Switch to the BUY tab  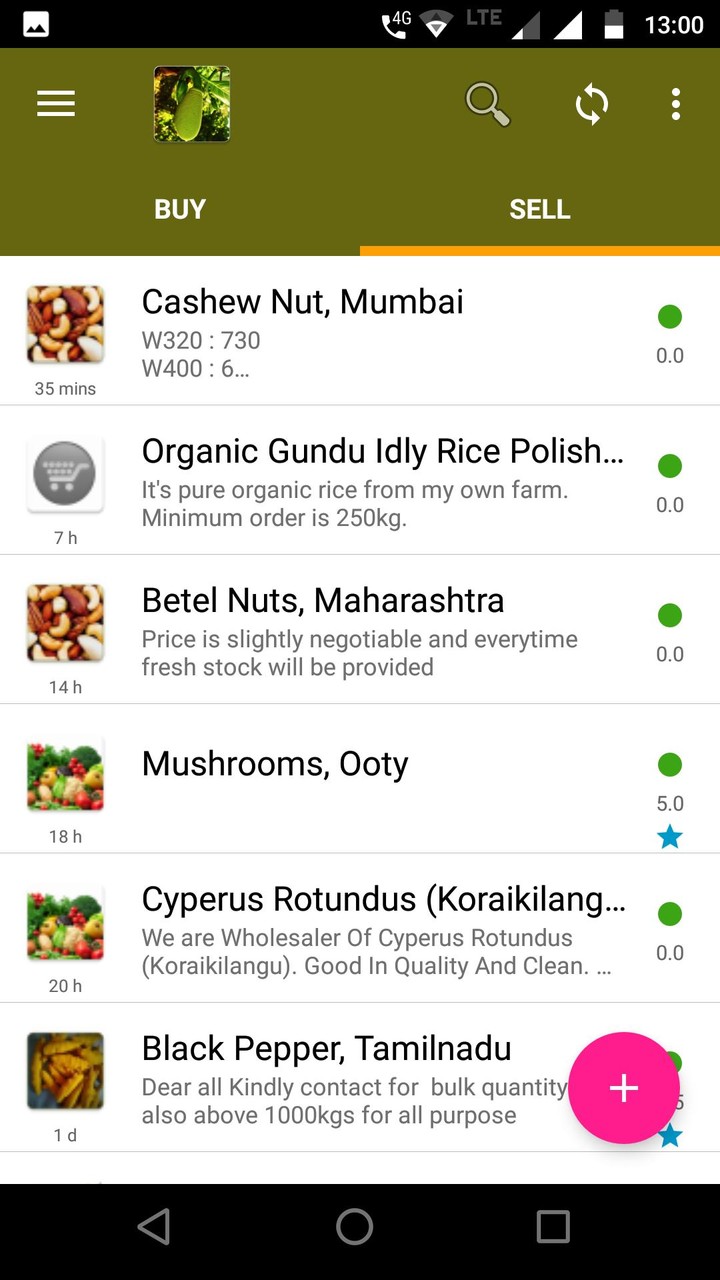coord(180,209)
